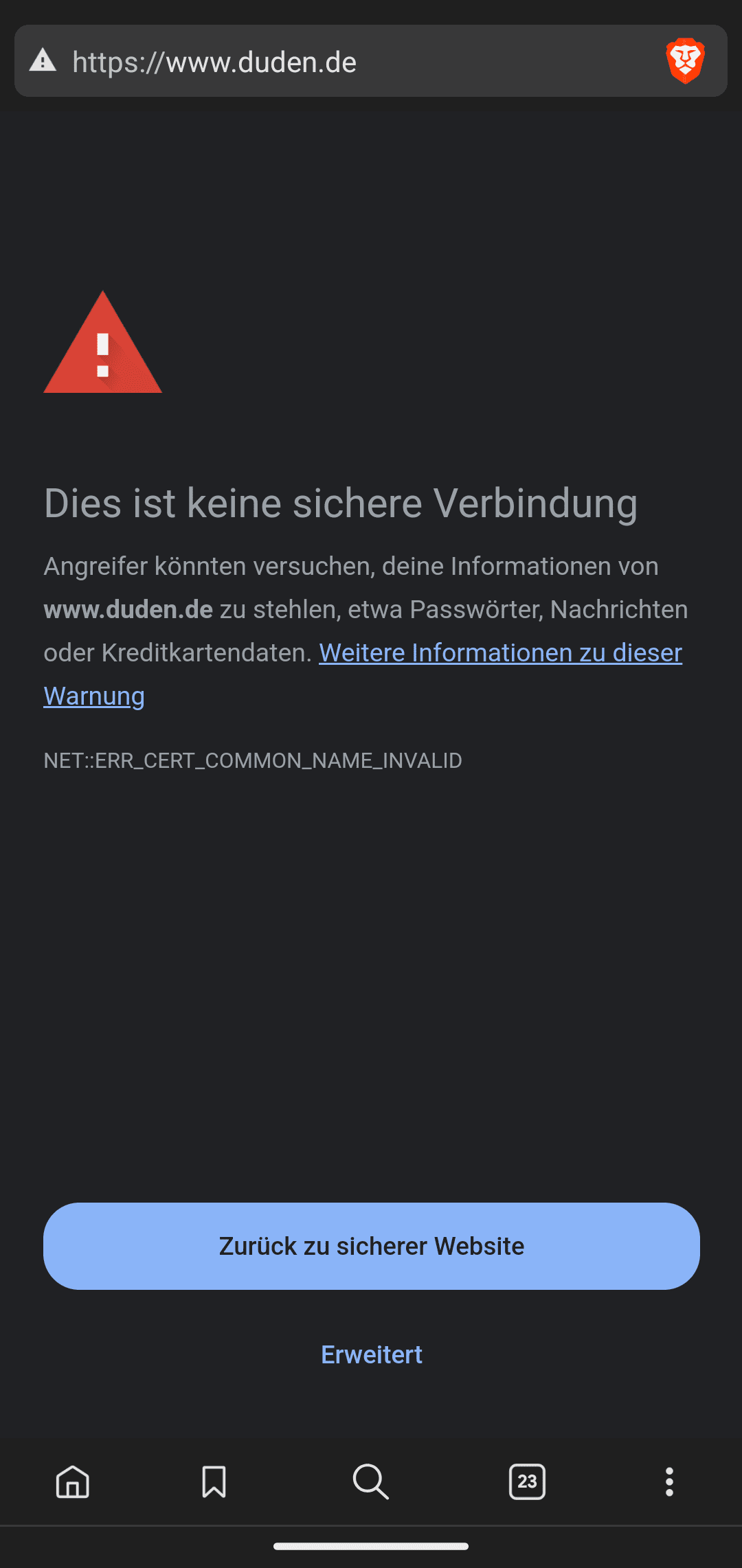Image resolution: width=742 pixels, height=1568 pixels.
Task: Tap 'Zurück zu sicherer Website' button
Action: 371,1246
